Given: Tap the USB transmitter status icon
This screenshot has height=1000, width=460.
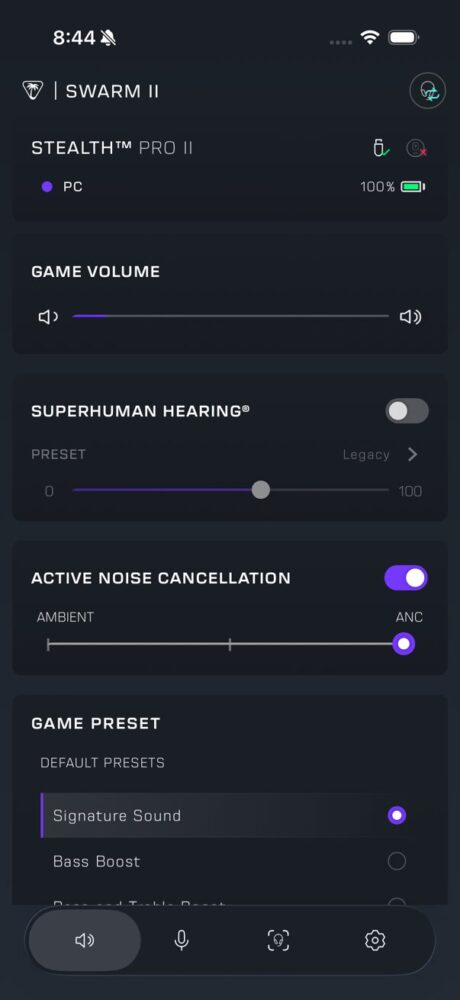Looking at the screenshot, I should (380, 148).
